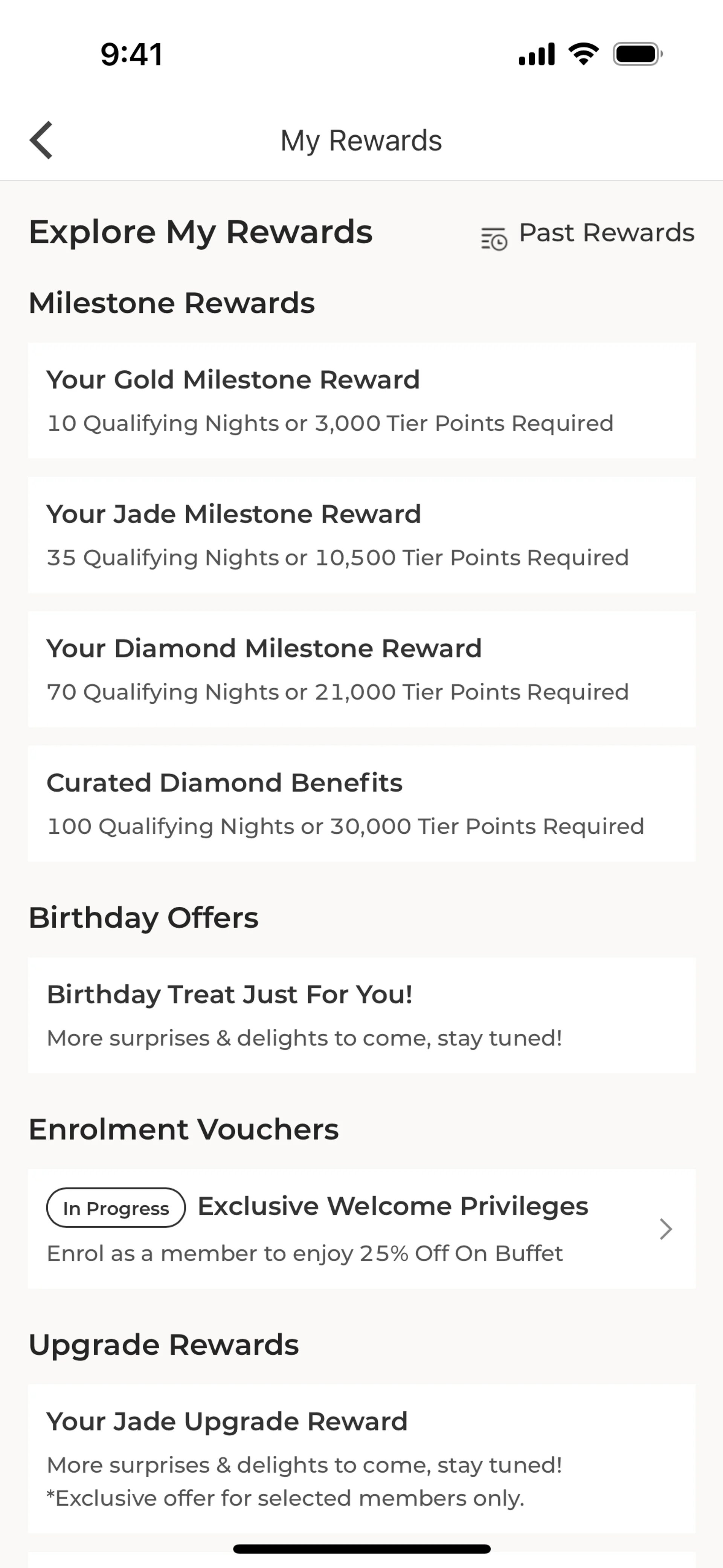This screenshot has height=1568, width=723.
Task: View Birthday Treat Just For You
Action: [x=361, y=1015]
